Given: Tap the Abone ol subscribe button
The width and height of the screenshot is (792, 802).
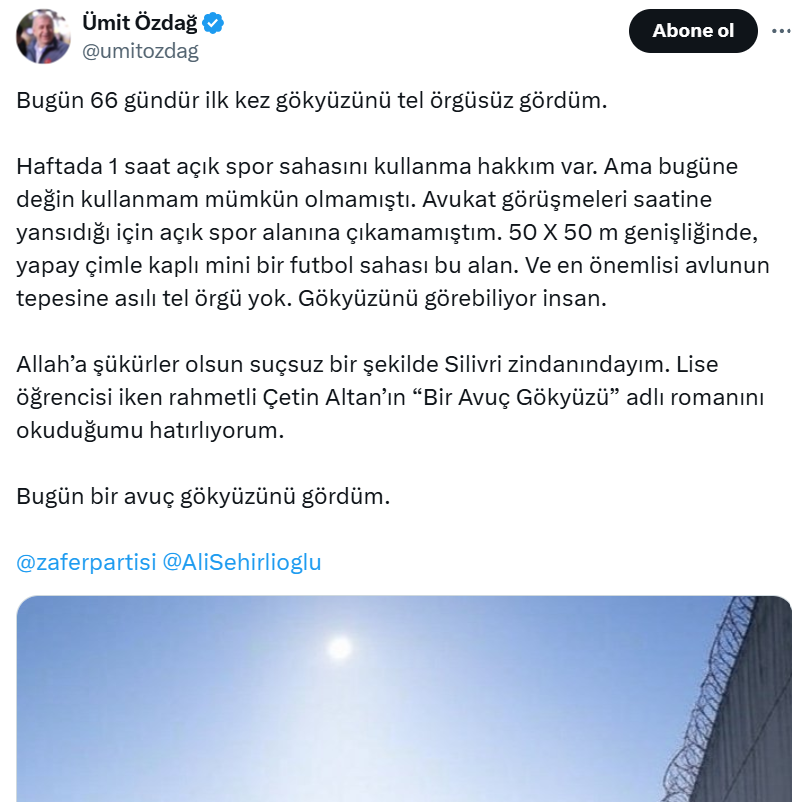Looking at the screenshot, I should coord(693,31).
